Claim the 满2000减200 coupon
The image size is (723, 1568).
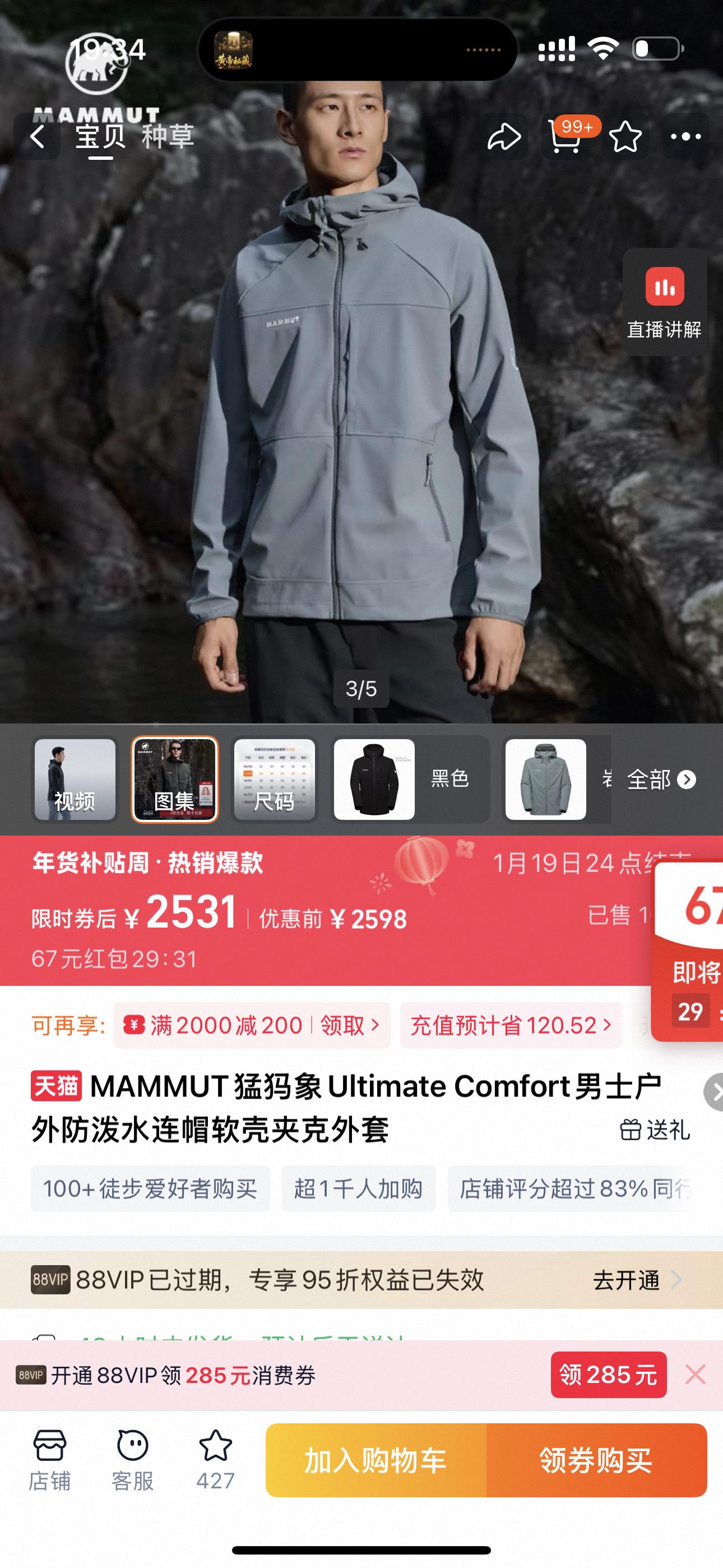pyautogui.click(x=252, y=1025)
